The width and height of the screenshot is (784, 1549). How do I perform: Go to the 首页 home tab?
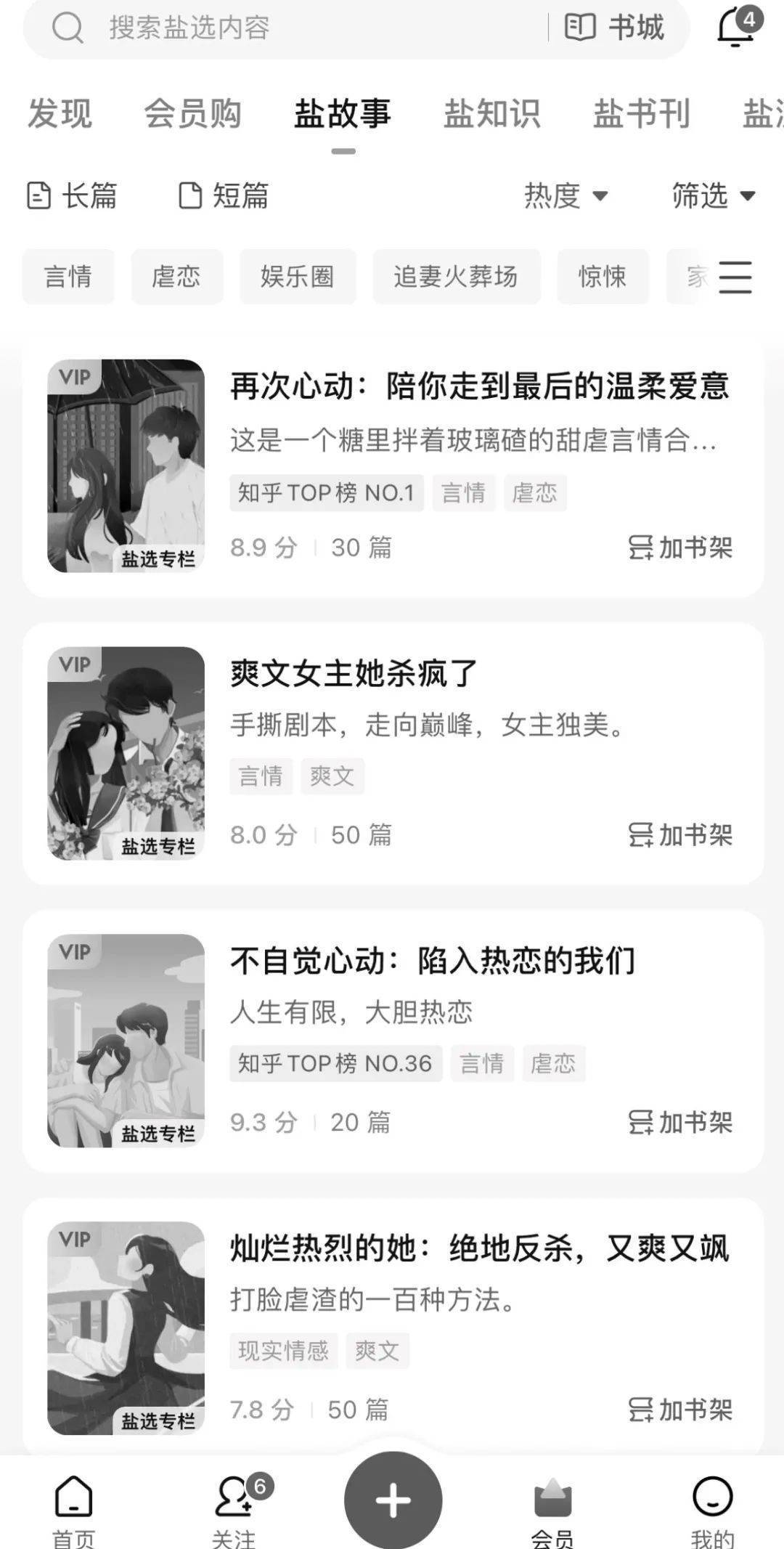tap(74, 1508)
